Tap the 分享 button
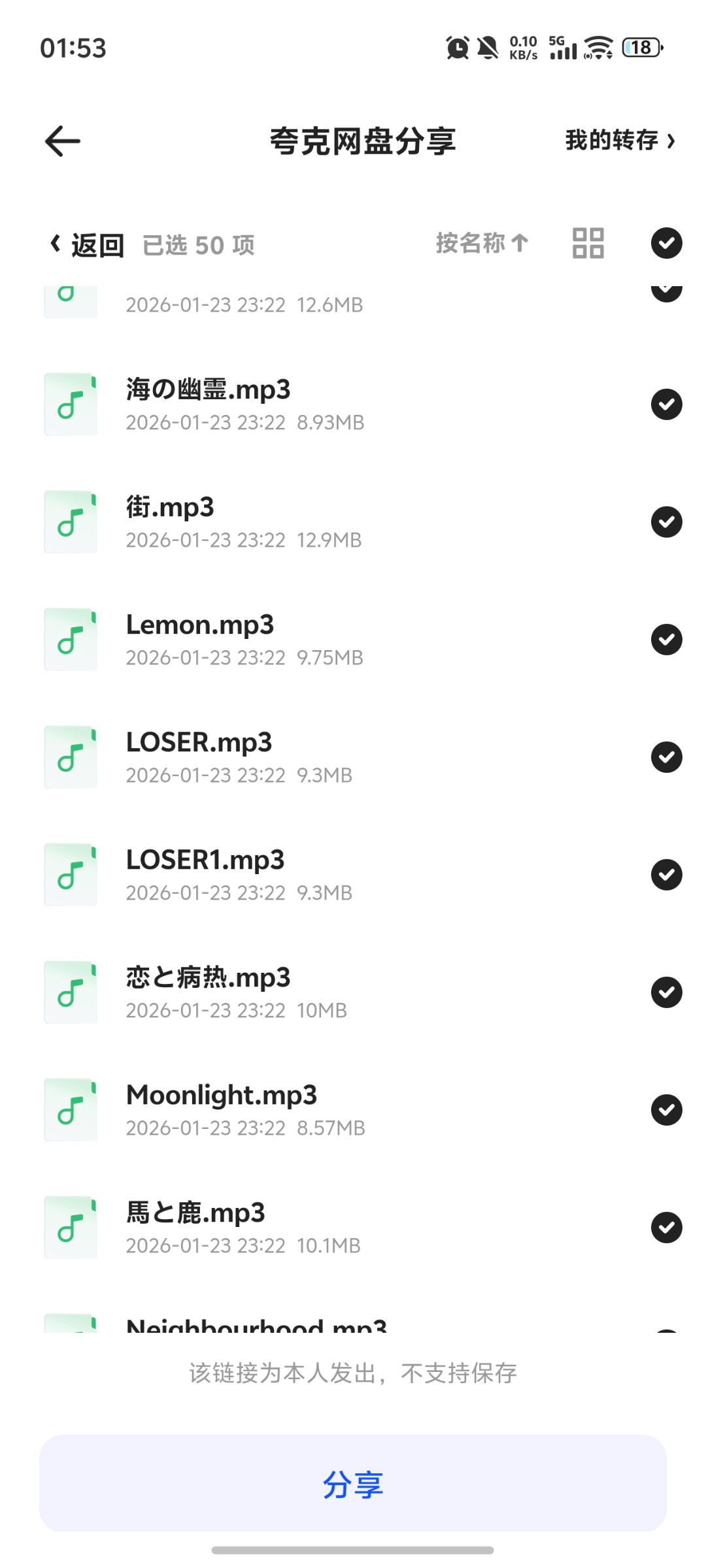 tap(353, 1484)
